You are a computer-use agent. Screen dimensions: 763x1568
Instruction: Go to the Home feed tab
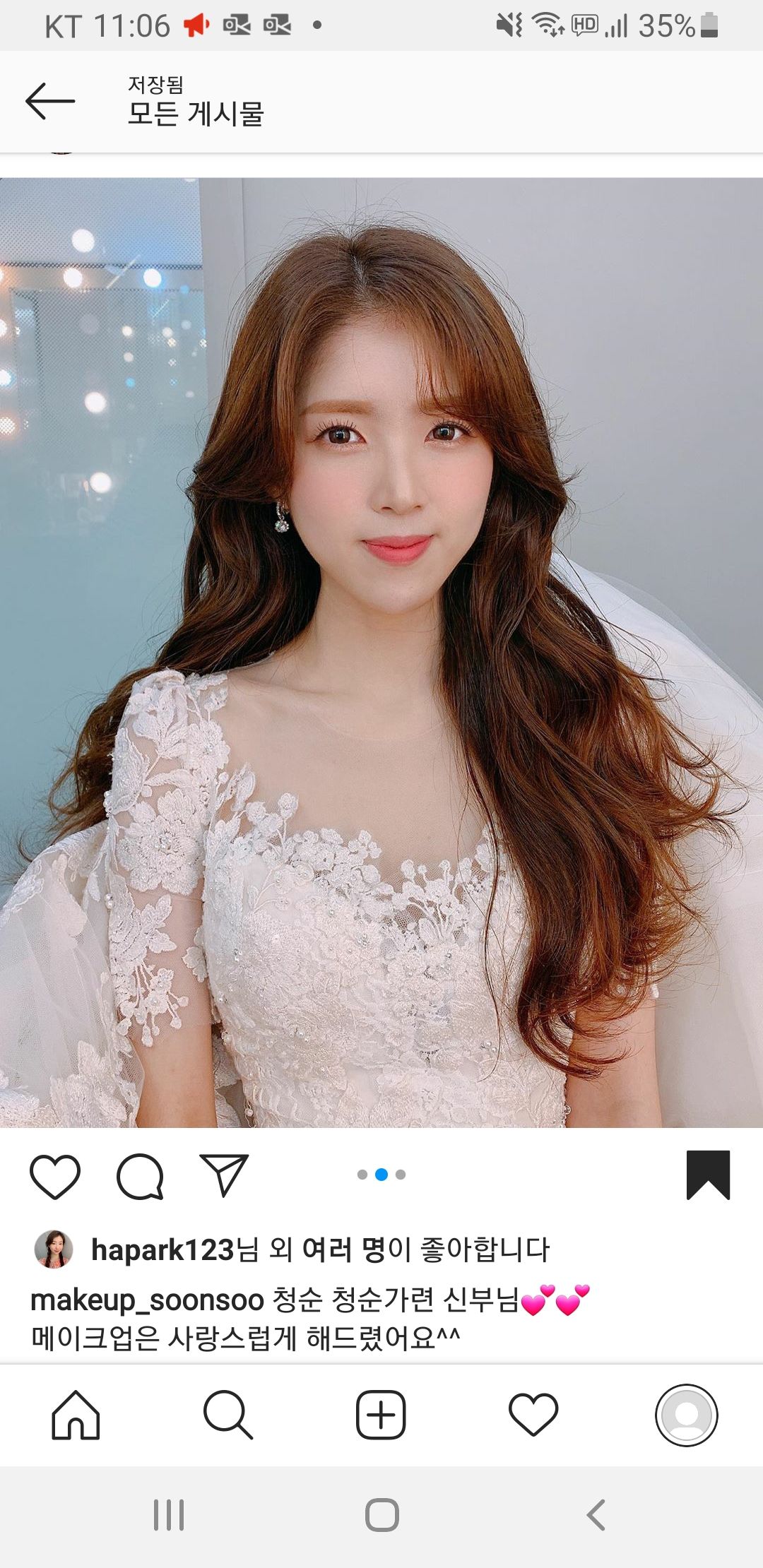click(x=76, y=1415)
